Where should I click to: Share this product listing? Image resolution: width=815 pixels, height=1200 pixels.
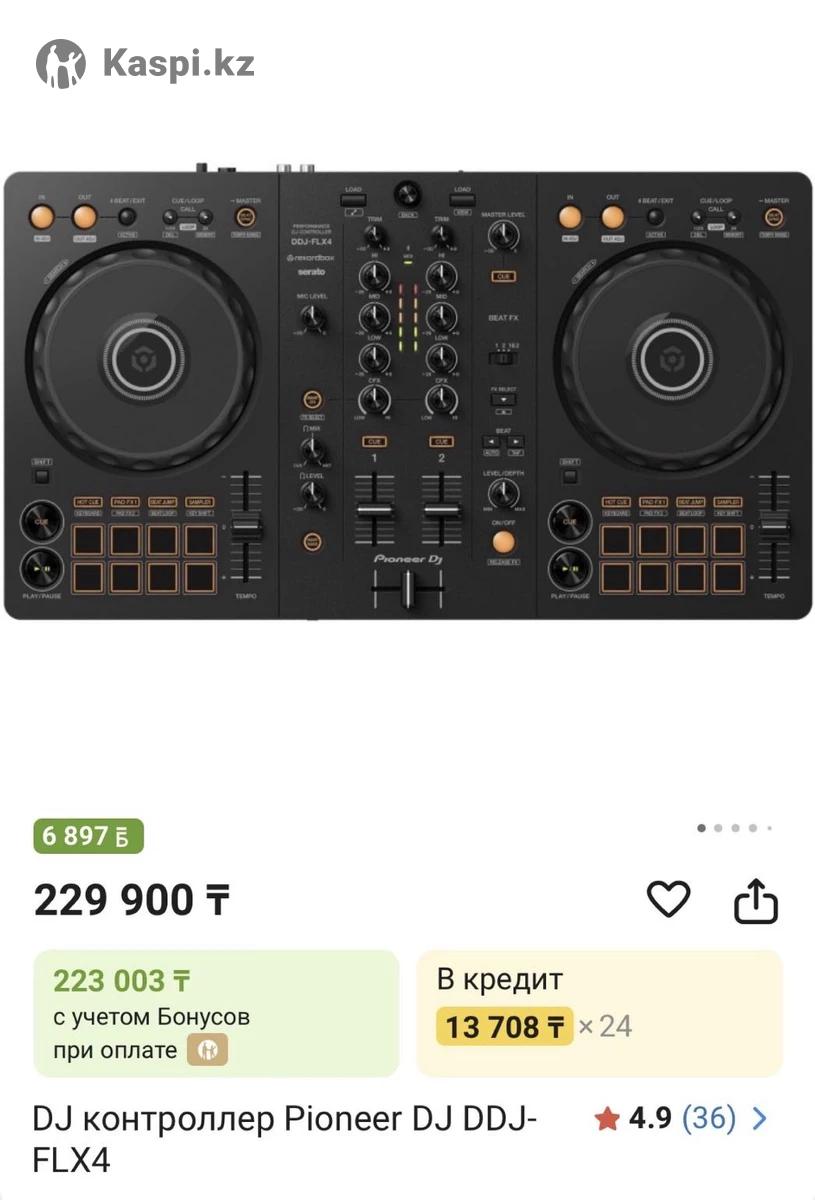point(756,901)
